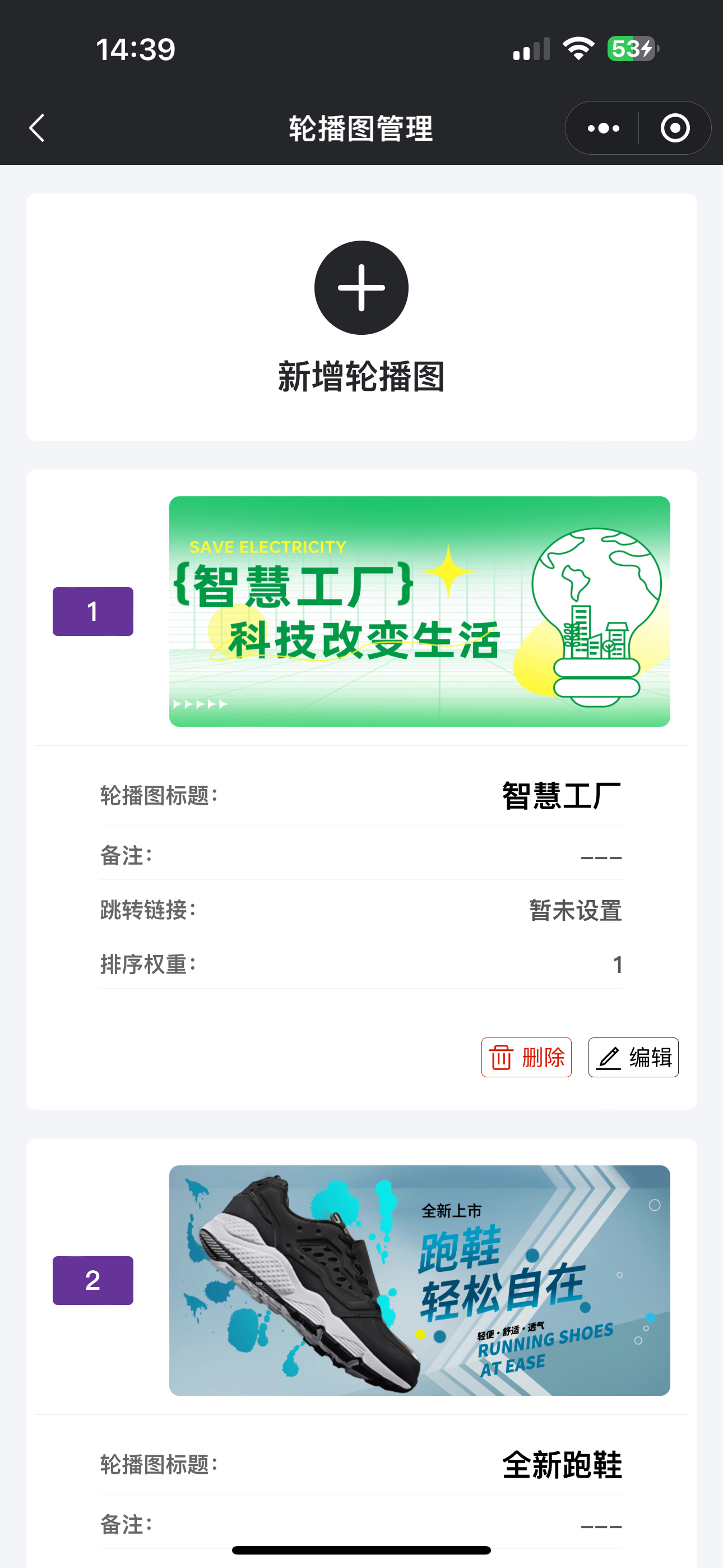Delete the 智慧工厂 carousel image
The height and width of the screenshot is (1568, 723).
(526, 1057)
